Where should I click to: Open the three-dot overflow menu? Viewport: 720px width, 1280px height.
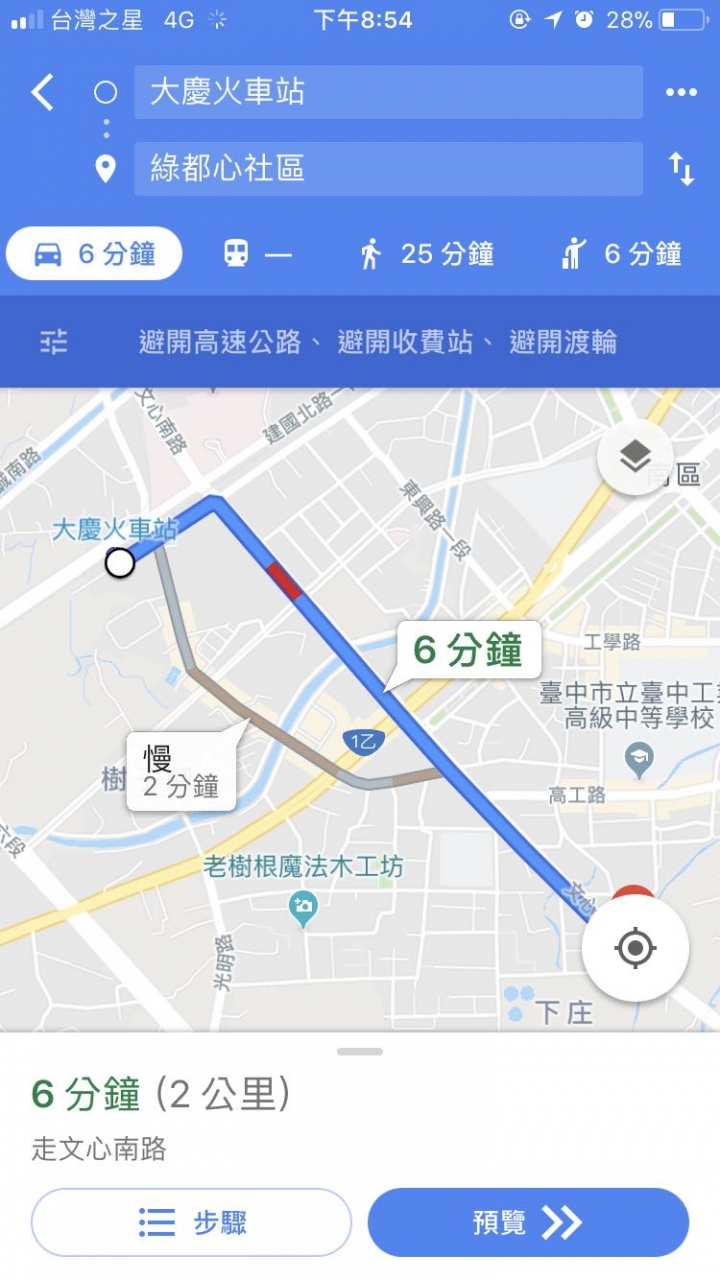point(681,93)
